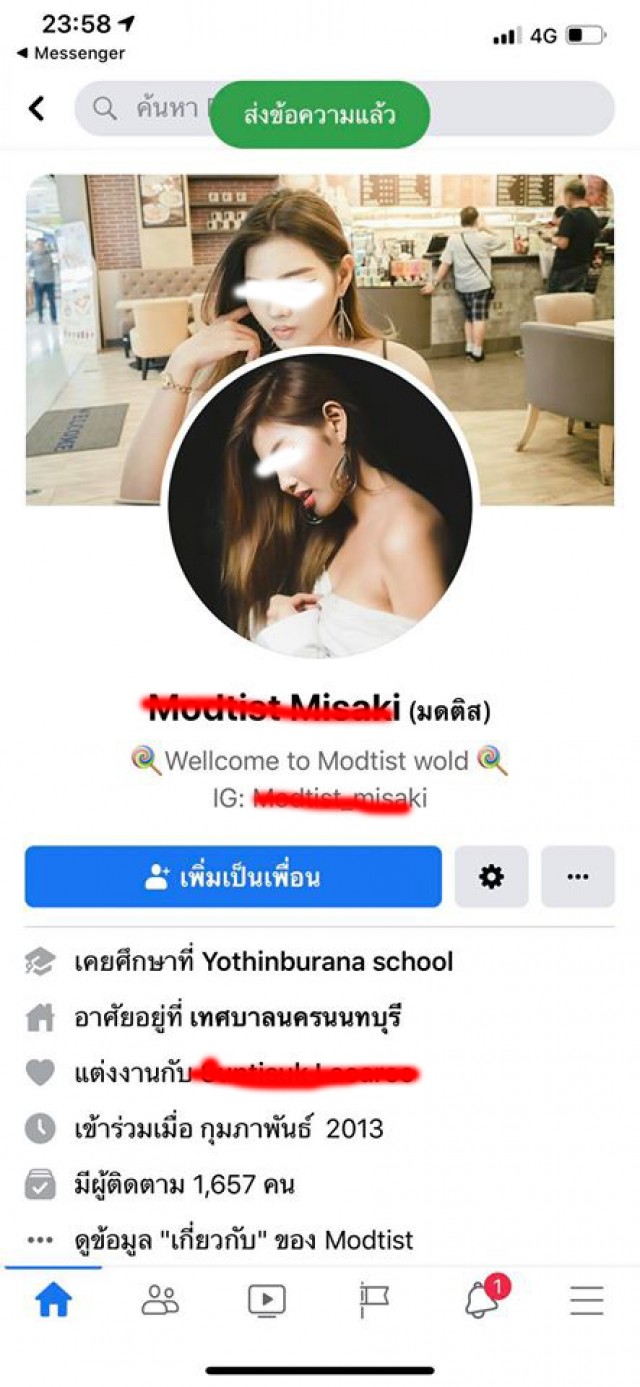Open the hamburger menu tab
Viewport: 640px width, 1387px height.
click(x=587, y=1300)
